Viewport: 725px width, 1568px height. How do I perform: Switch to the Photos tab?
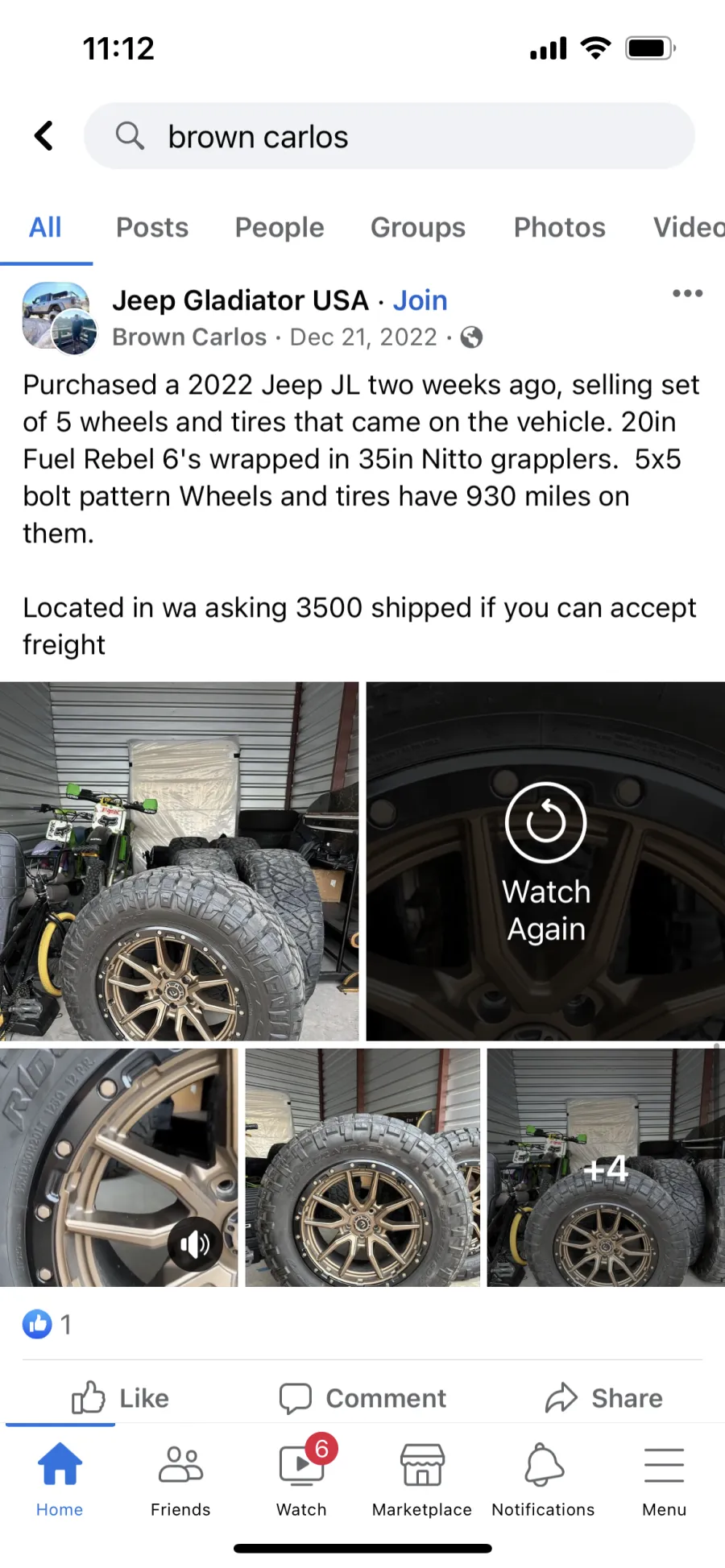pos(560,227)
